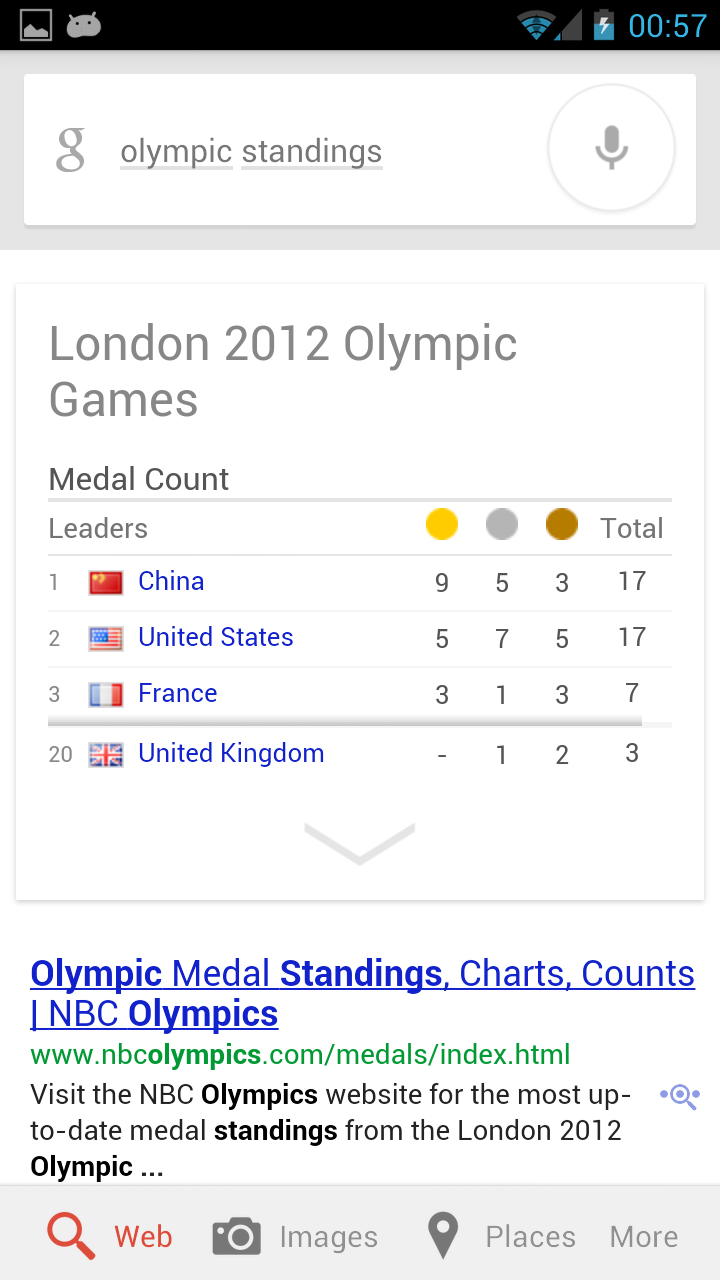Switch to the Places tab
This screenshot has width=720, height=1280.
tap(502, 1236)
